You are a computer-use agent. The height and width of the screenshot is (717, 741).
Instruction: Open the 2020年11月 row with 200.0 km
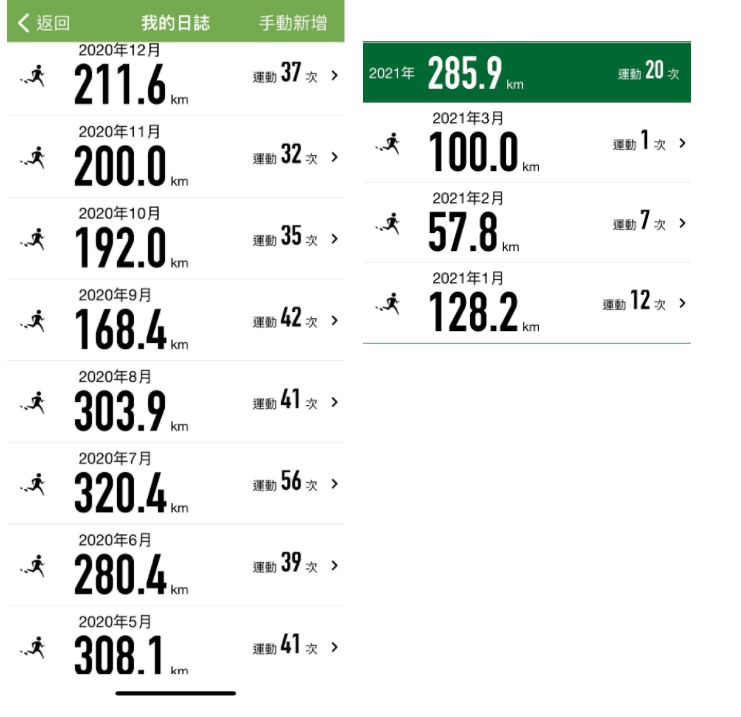point(176,157)
